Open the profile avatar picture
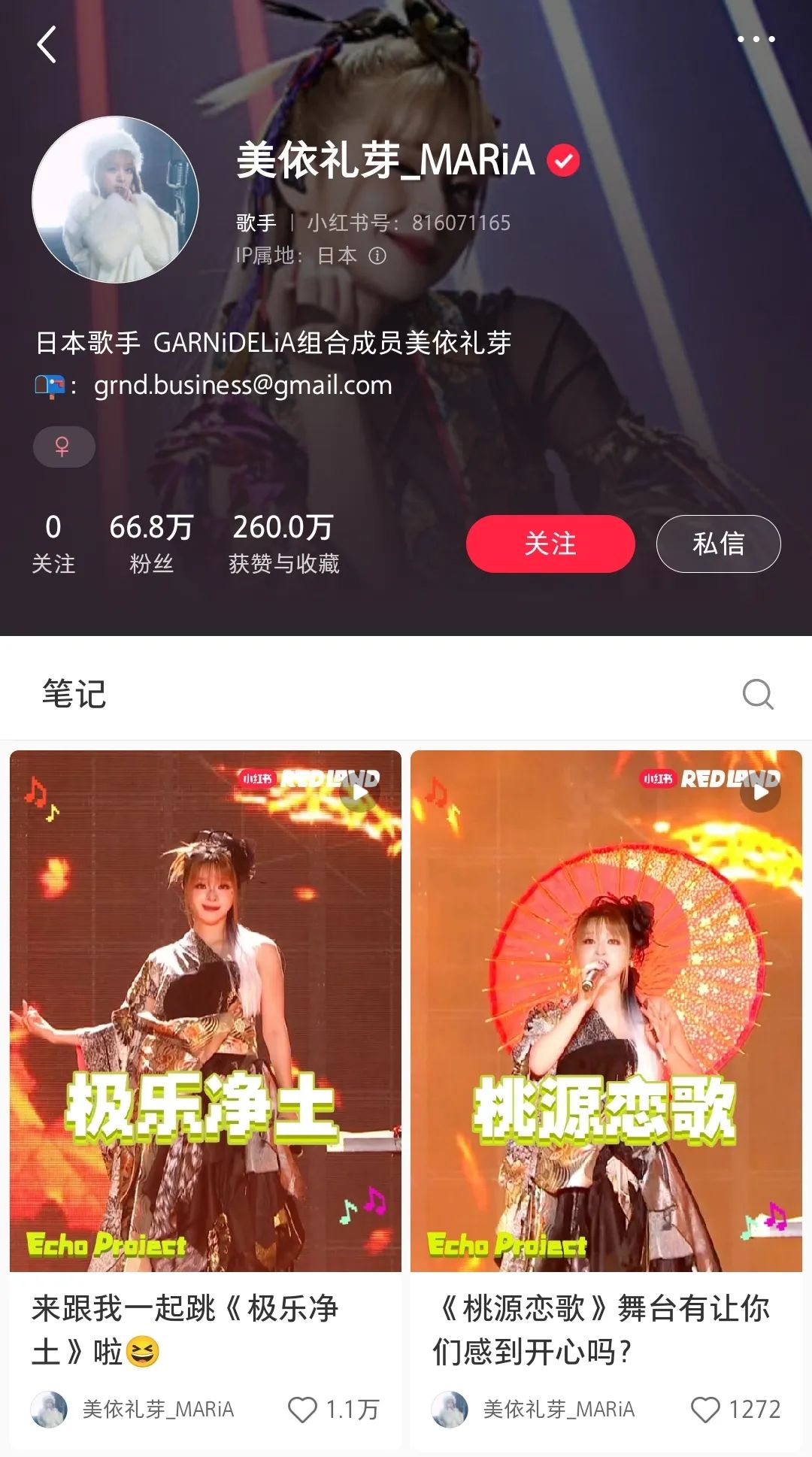The height and width of the screenshot is (1457, 812). (115, 200)
